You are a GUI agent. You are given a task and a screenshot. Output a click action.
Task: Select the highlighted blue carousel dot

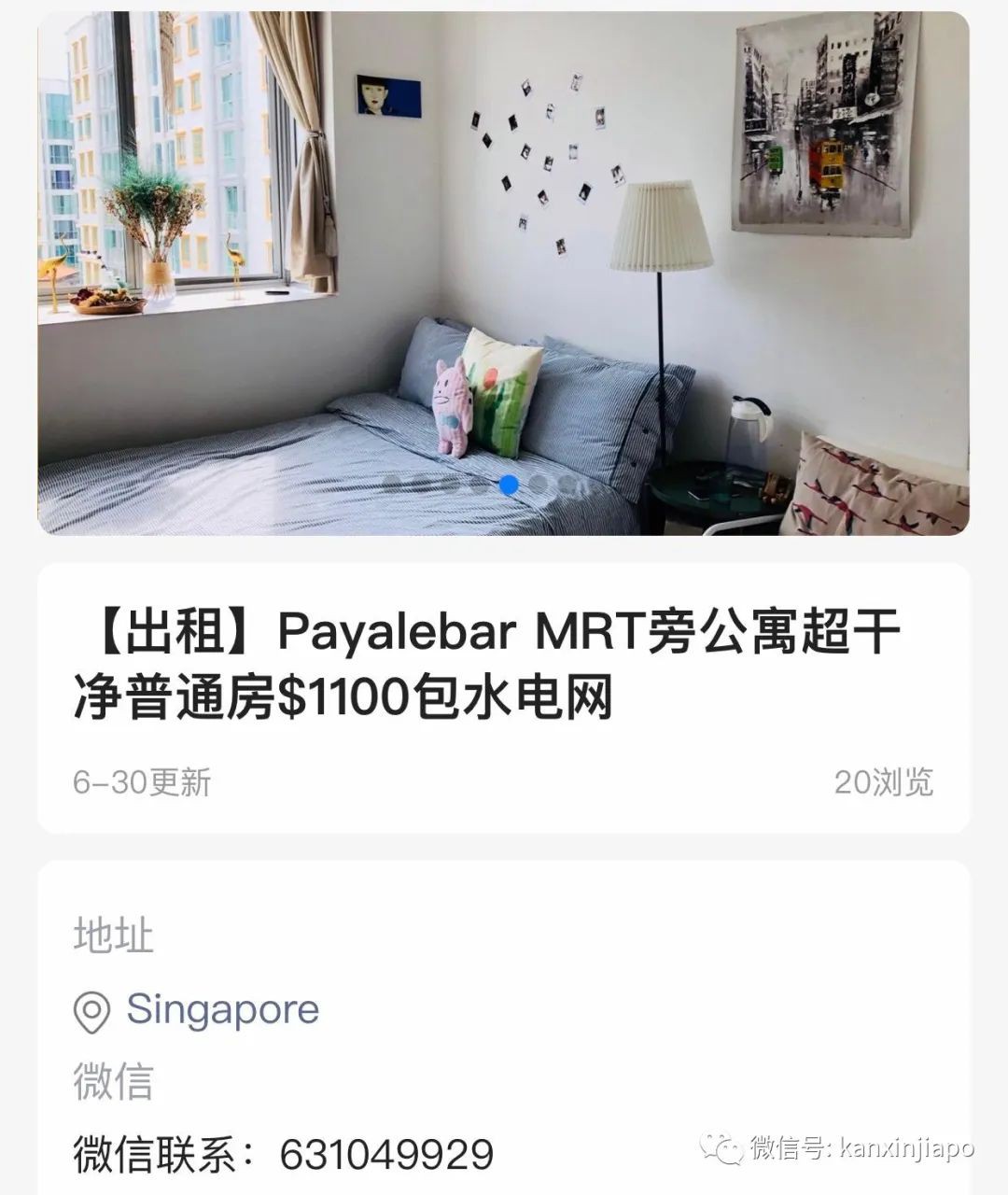pos(508,483)
